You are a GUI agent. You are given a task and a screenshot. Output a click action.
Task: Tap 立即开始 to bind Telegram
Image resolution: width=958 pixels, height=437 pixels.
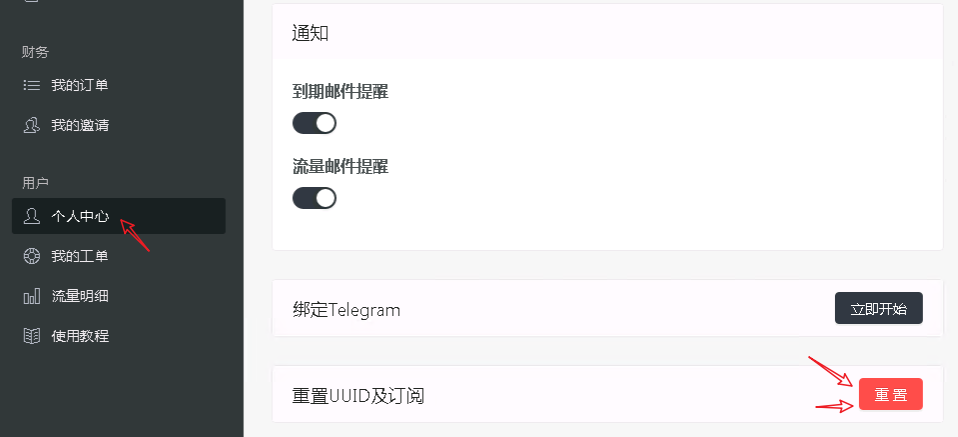point(878,309)
